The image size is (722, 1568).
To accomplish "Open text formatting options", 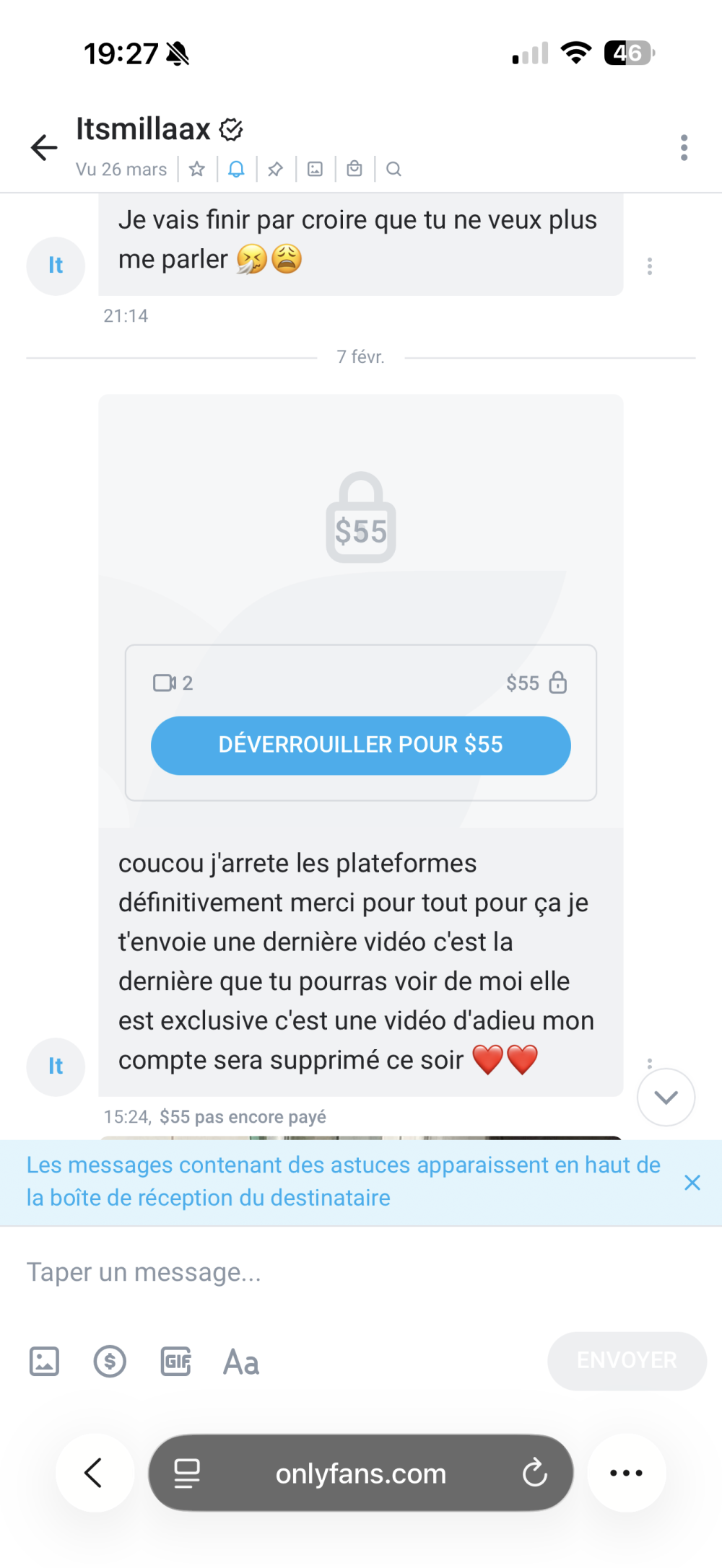I will tap(241, 1362).
